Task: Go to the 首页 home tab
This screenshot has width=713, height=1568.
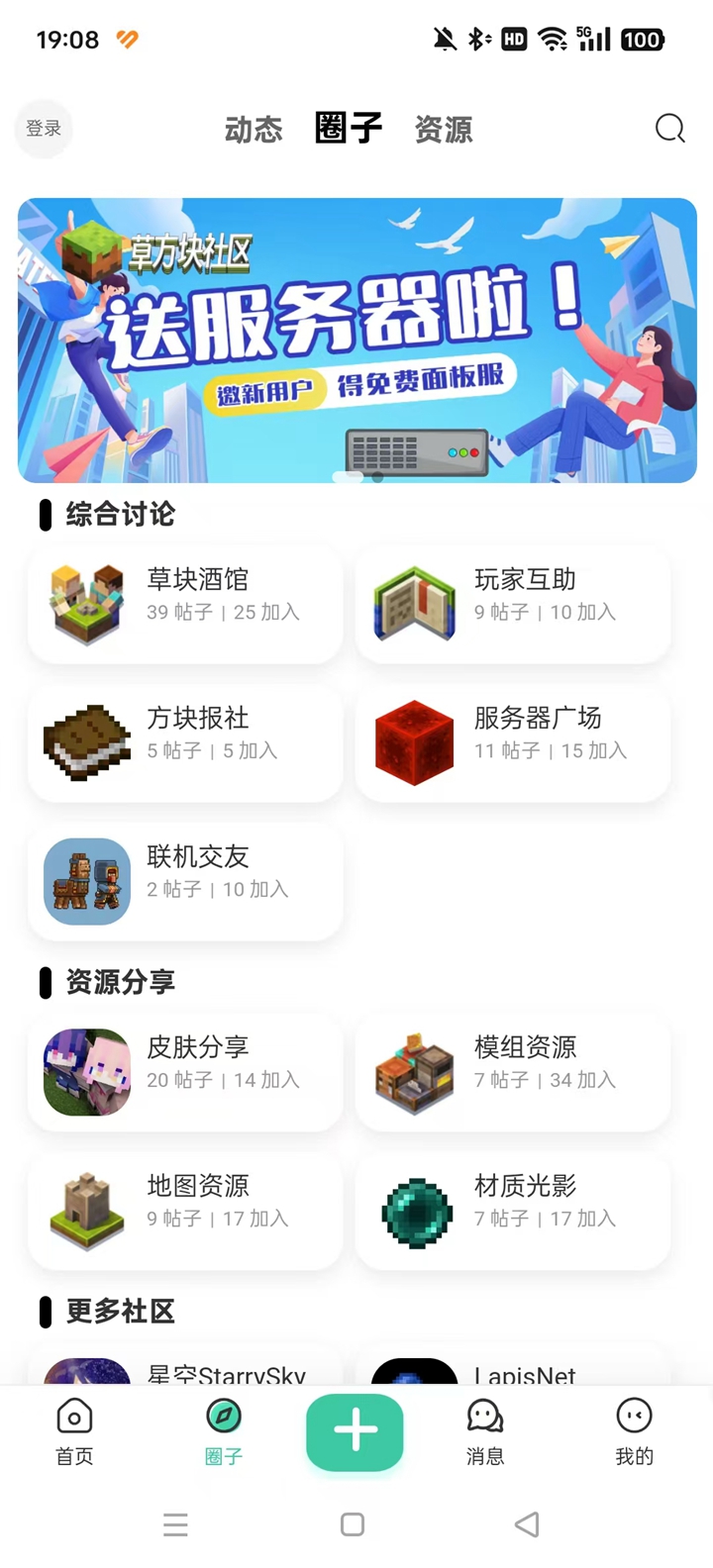Action: point(74,1430)
